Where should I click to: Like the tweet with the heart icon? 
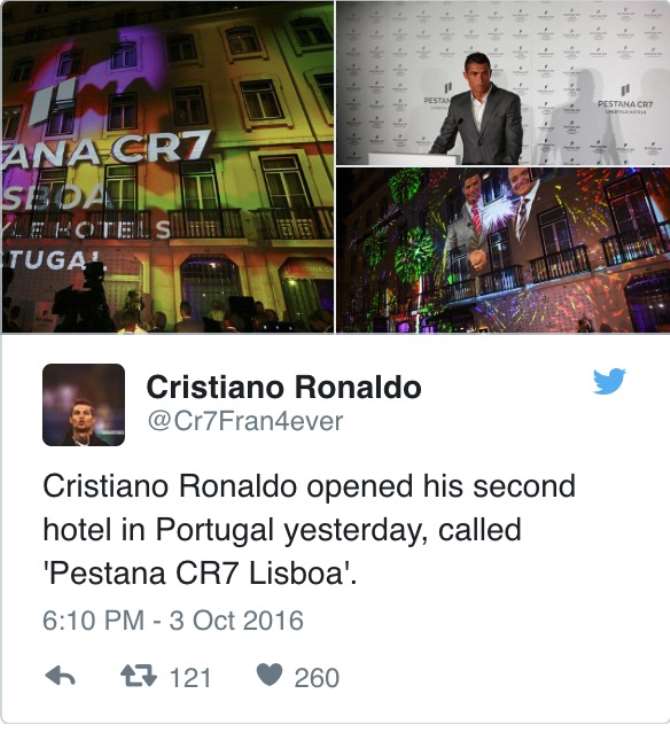click(268, 677)
